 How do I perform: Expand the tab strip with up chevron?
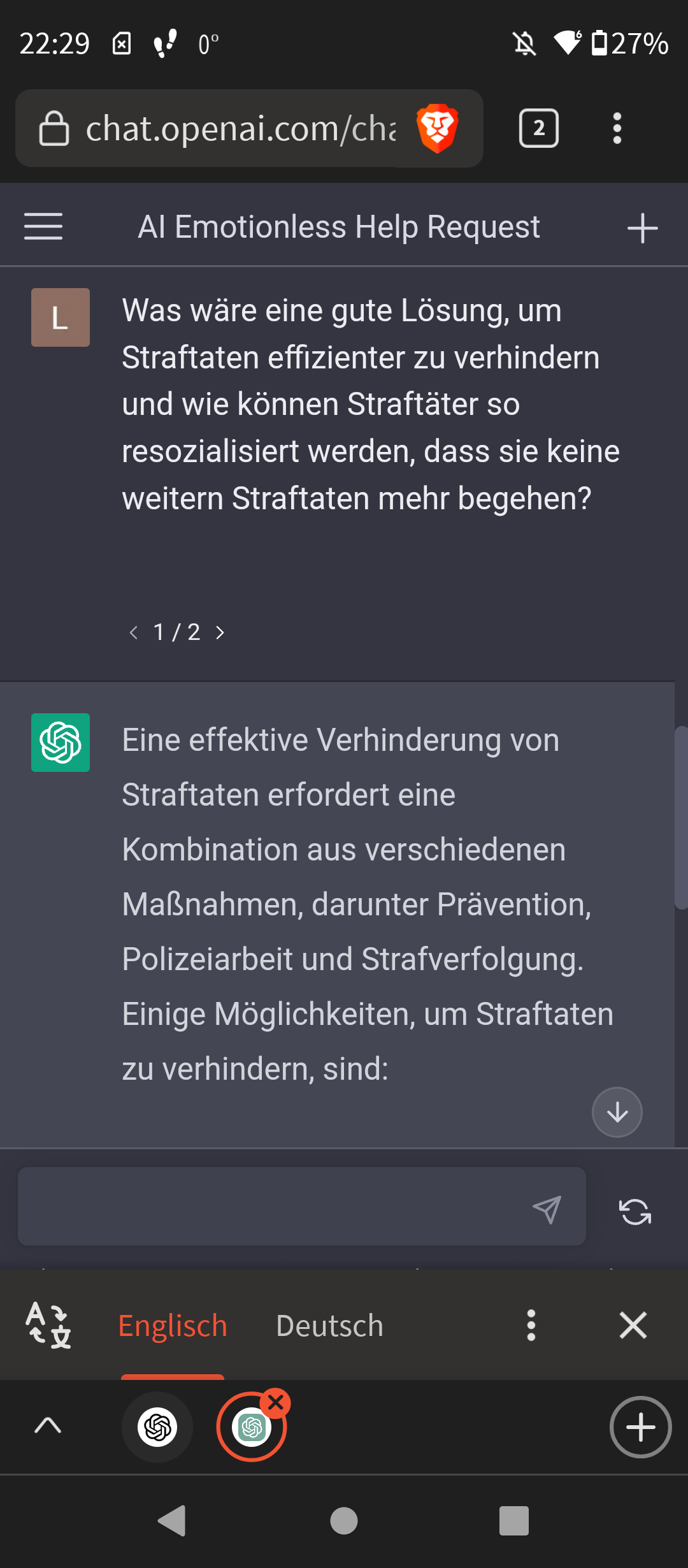pyautogui.click(x=48, y=1425)
